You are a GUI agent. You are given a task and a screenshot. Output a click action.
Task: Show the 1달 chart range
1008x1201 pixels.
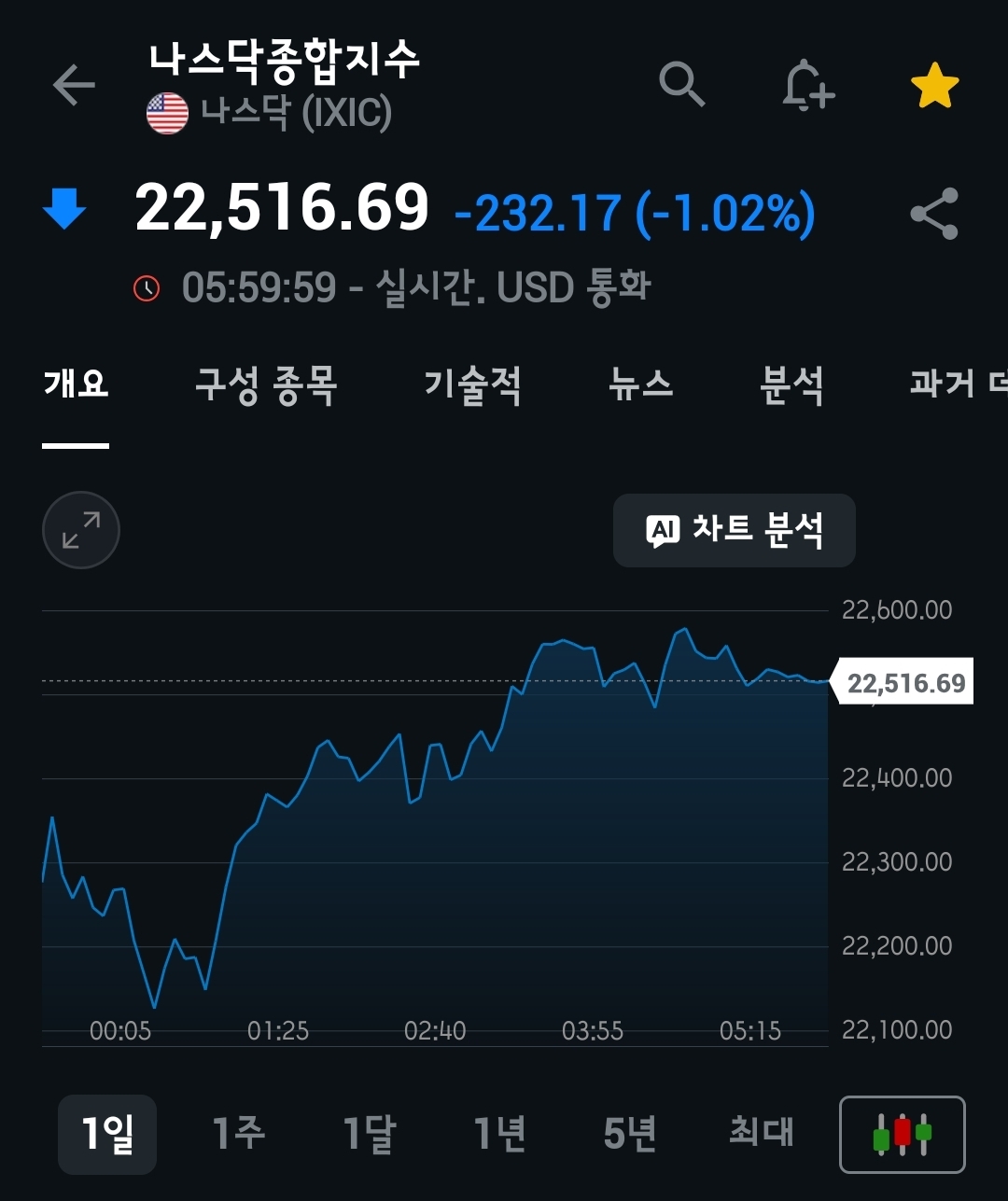click(369, 1134)
